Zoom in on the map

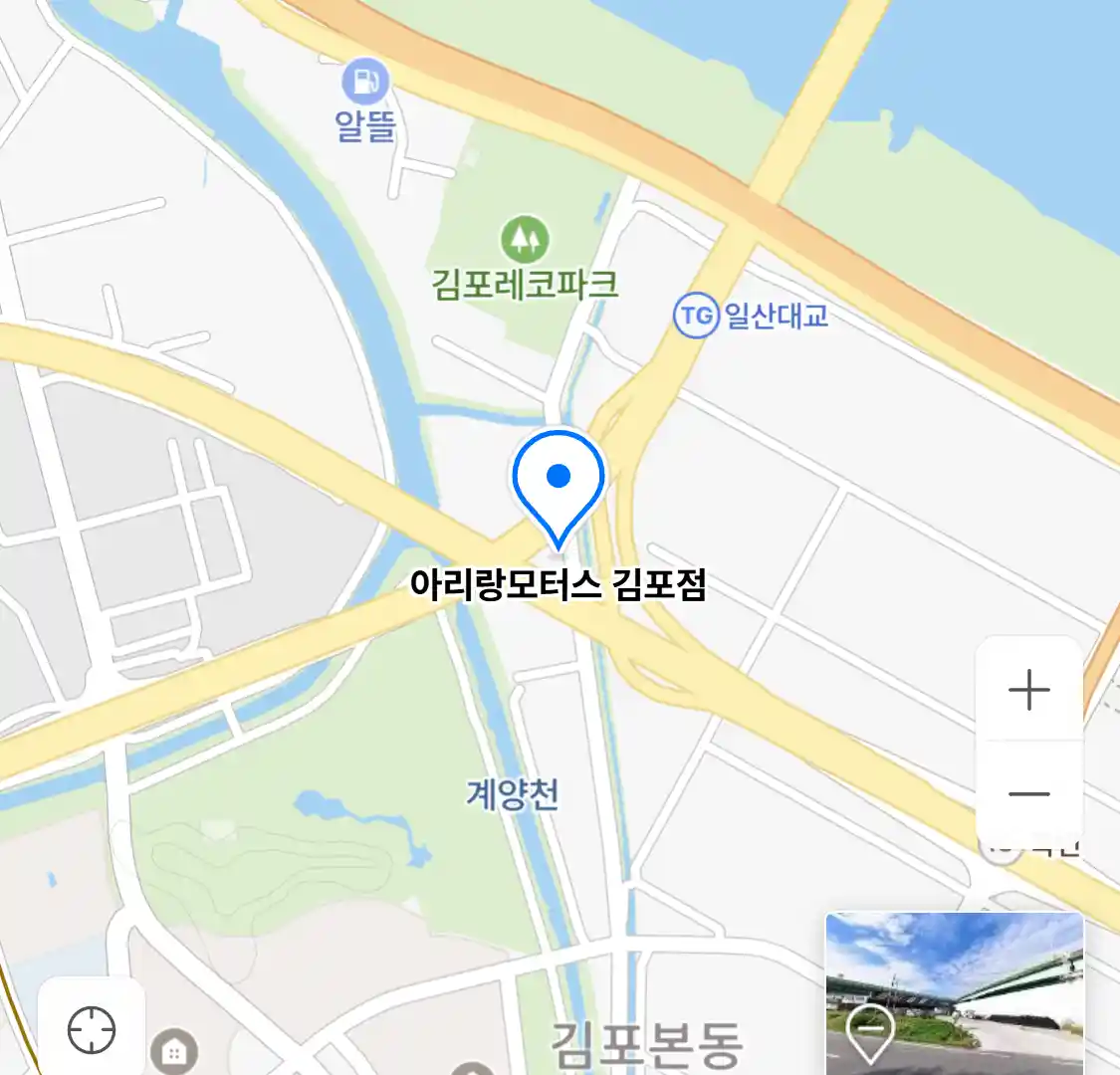tap(1028, 690)
